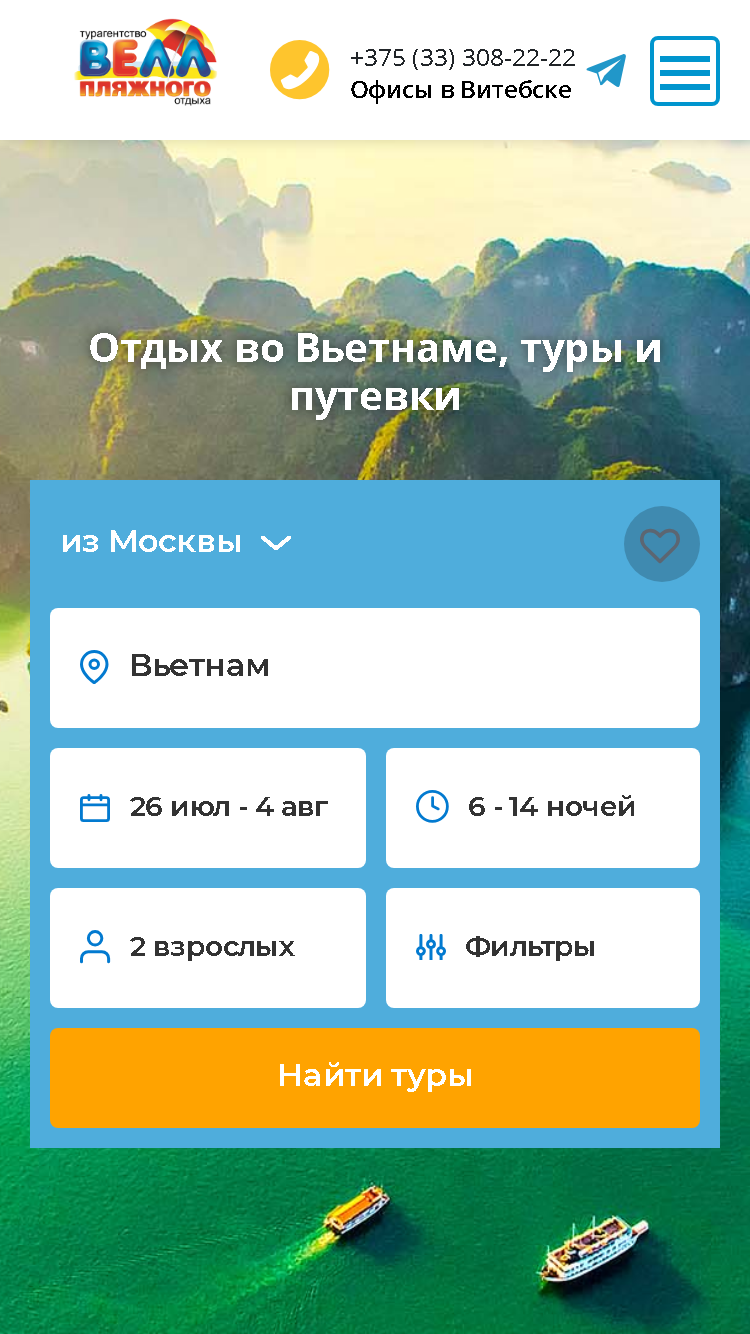Screen dimensions: 750x1334
Task: Edit travelers in '2 взрослых'
Action: (208, 947)
